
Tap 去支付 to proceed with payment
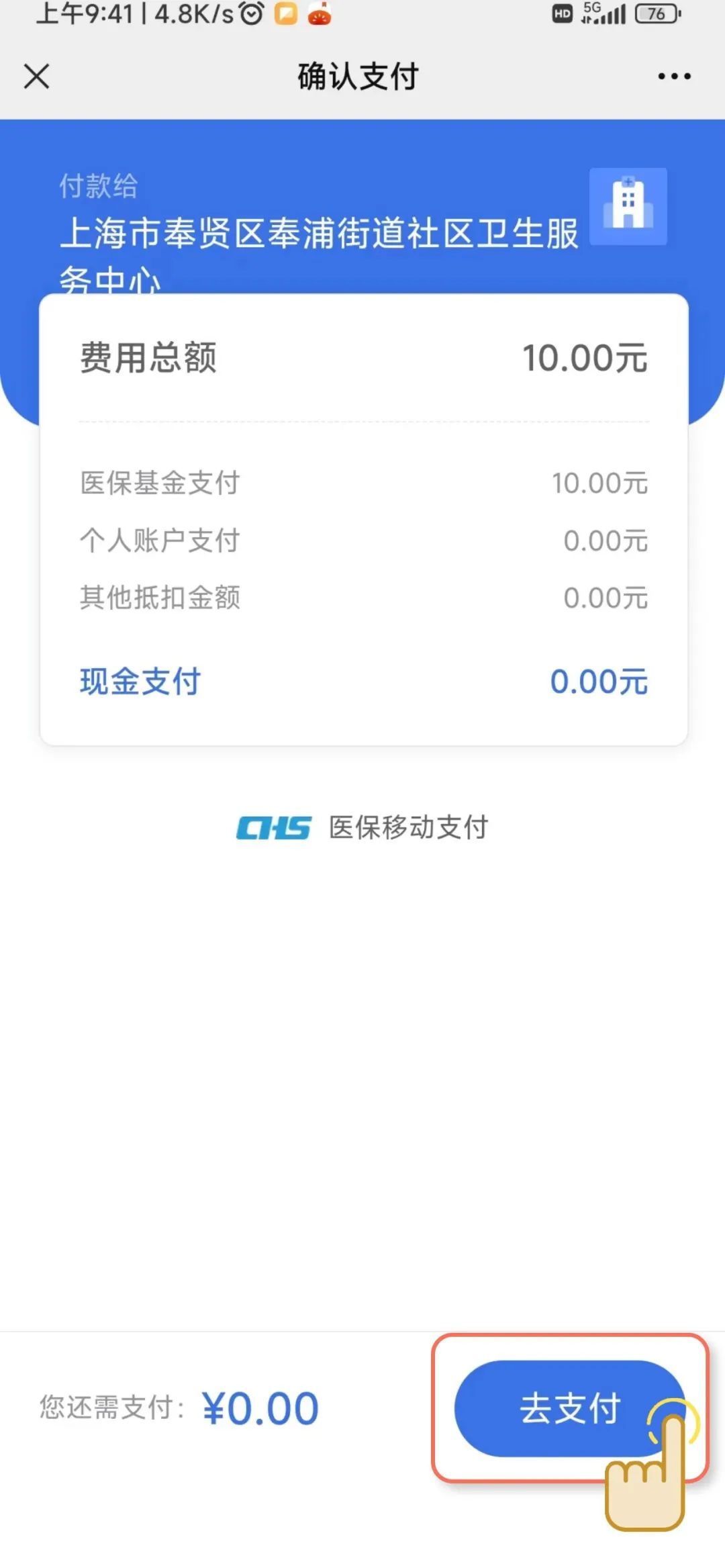(569, 1408)
